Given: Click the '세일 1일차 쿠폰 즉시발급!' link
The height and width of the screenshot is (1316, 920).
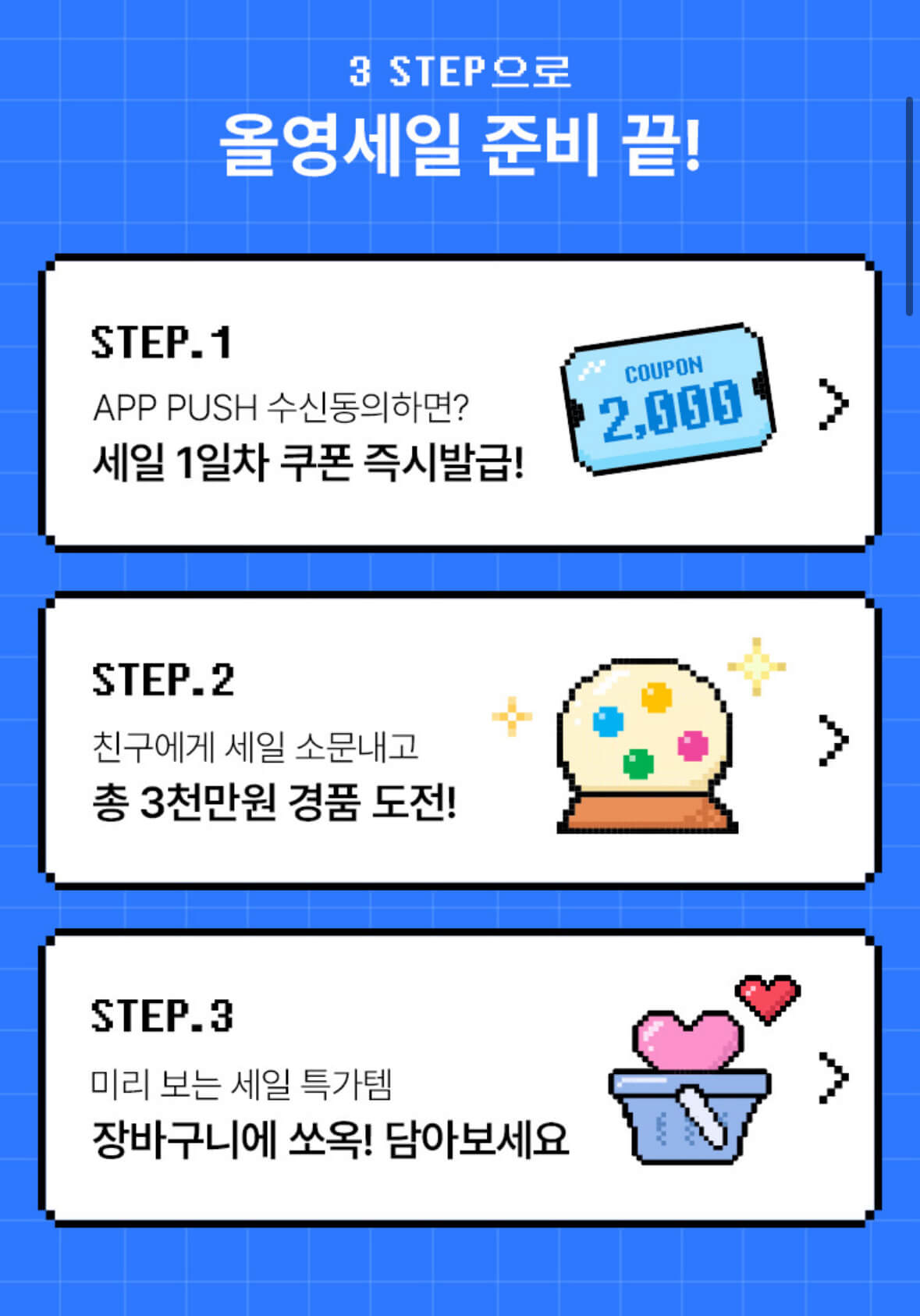Looking at the screenshot, I should click(308, 463).
